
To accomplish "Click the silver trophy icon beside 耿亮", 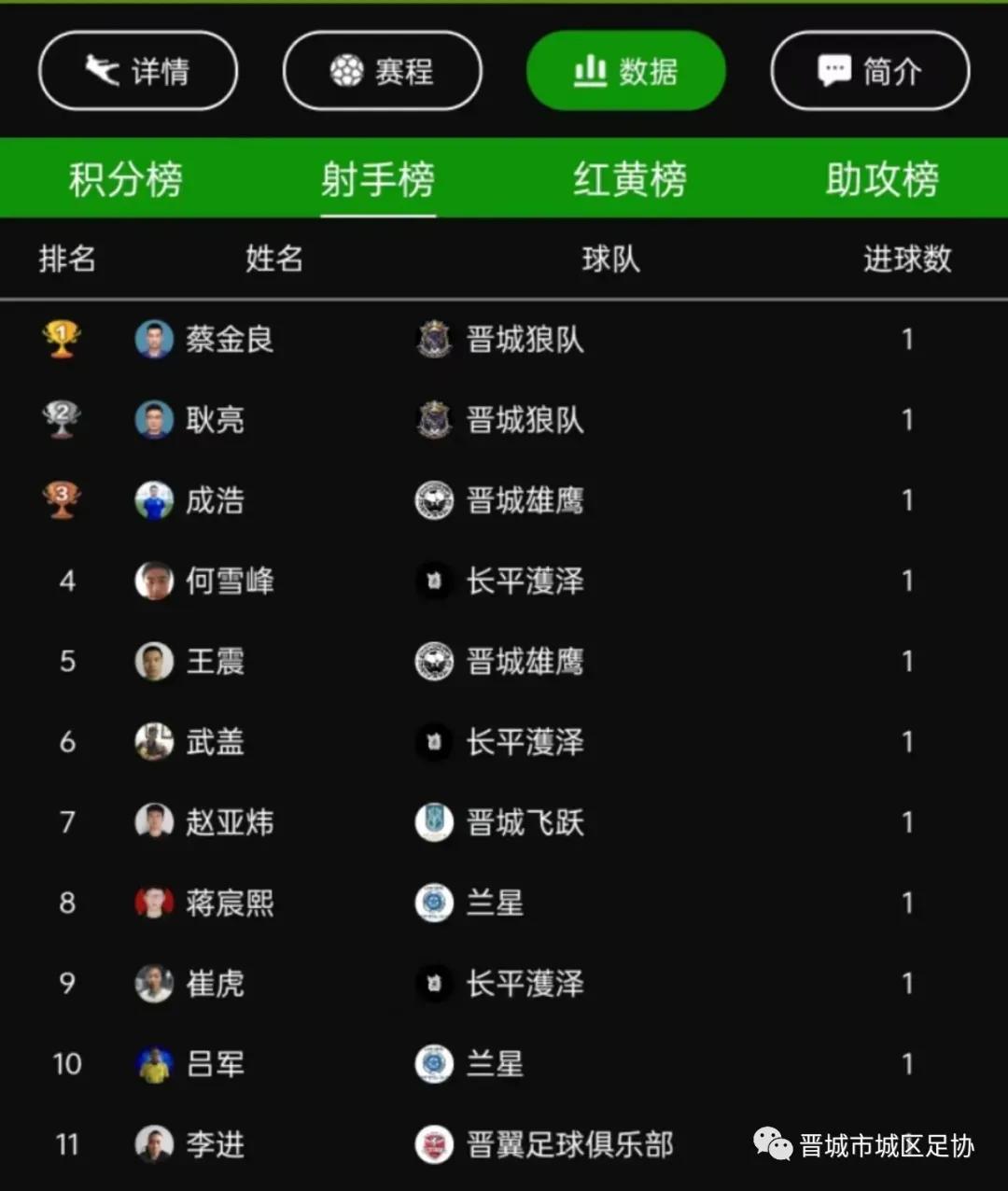I will (x=60, y=419).
